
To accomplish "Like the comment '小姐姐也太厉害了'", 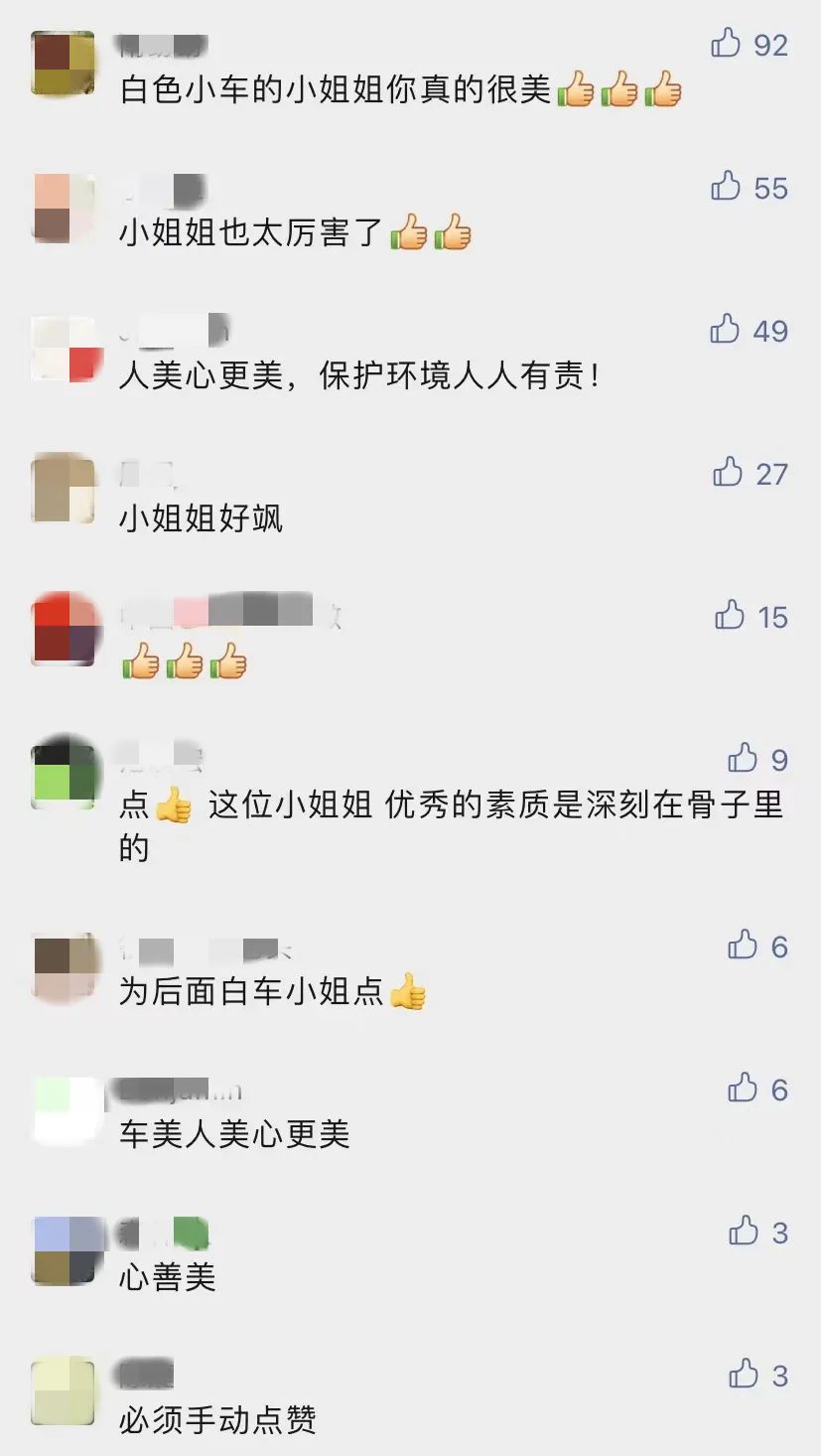I will (727, 187).
